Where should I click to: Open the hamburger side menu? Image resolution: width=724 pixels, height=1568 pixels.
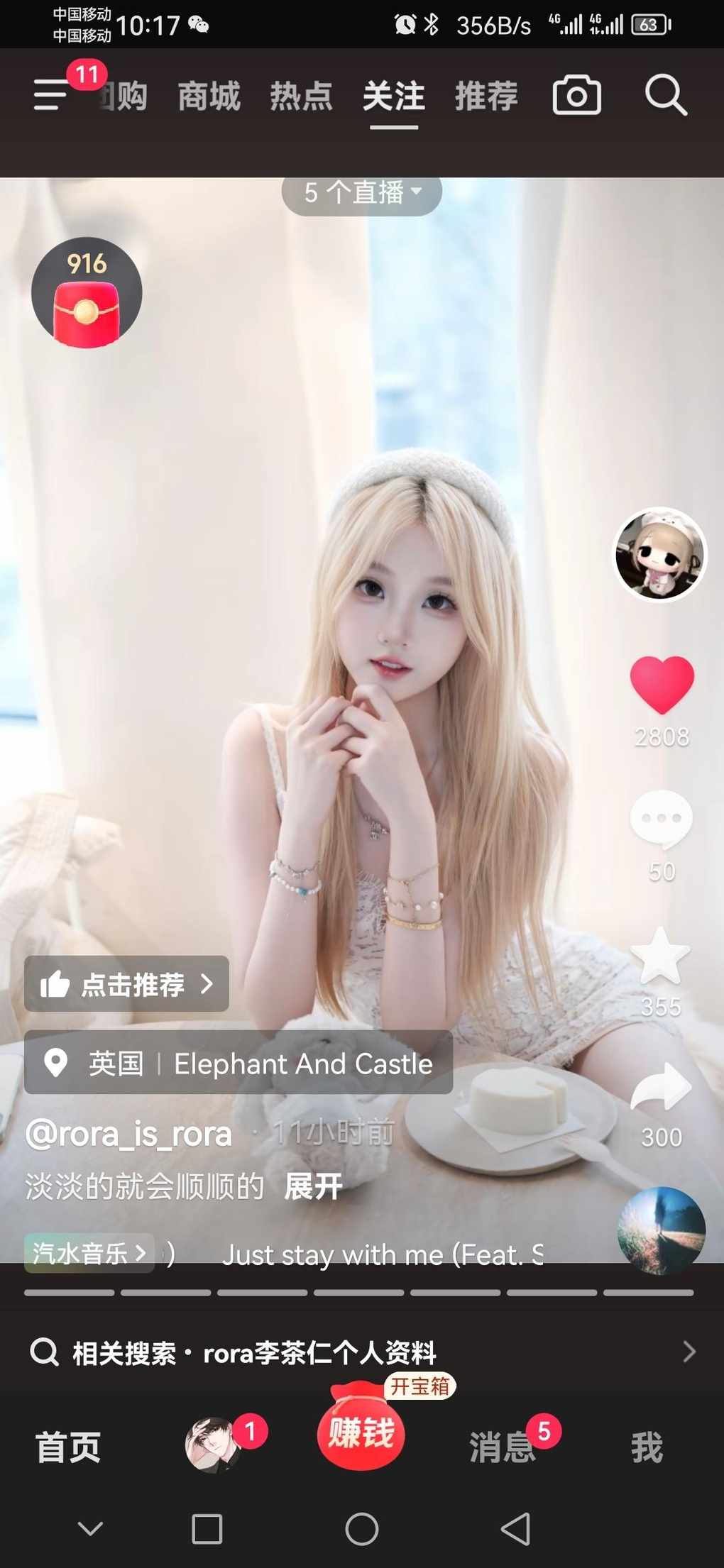point(51,95)
